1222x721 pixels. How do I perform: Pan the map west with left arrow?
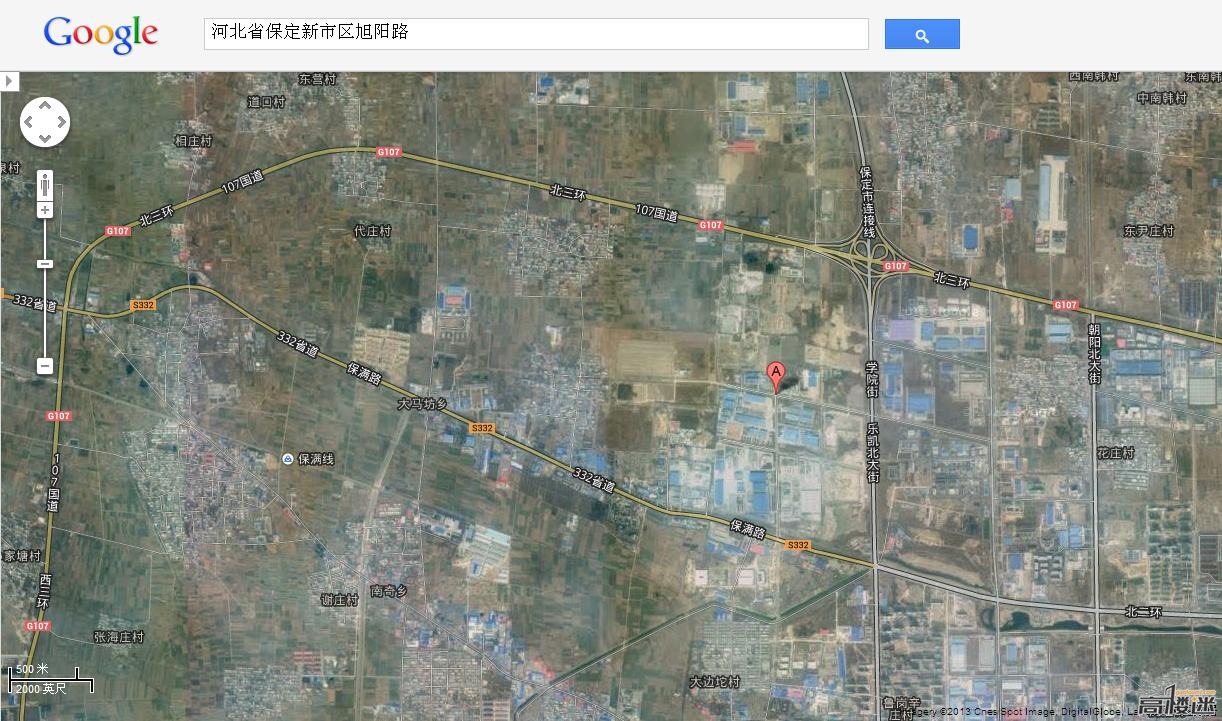28,122
